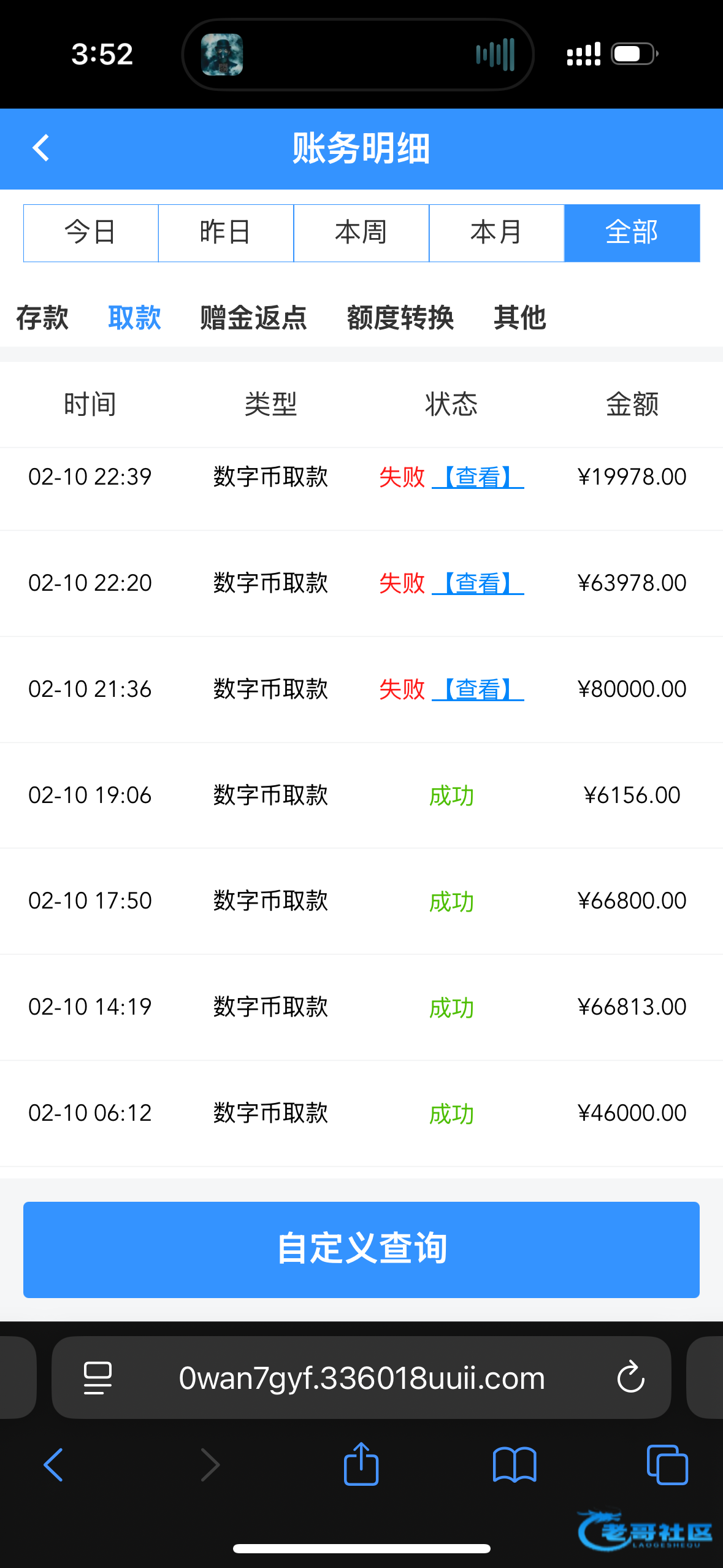Image resolution: width=723 pixels, height=1568 pixels.
Task: Switch to the 额度转换 tab
Action: pyautogui.click(x=400, y=318)
